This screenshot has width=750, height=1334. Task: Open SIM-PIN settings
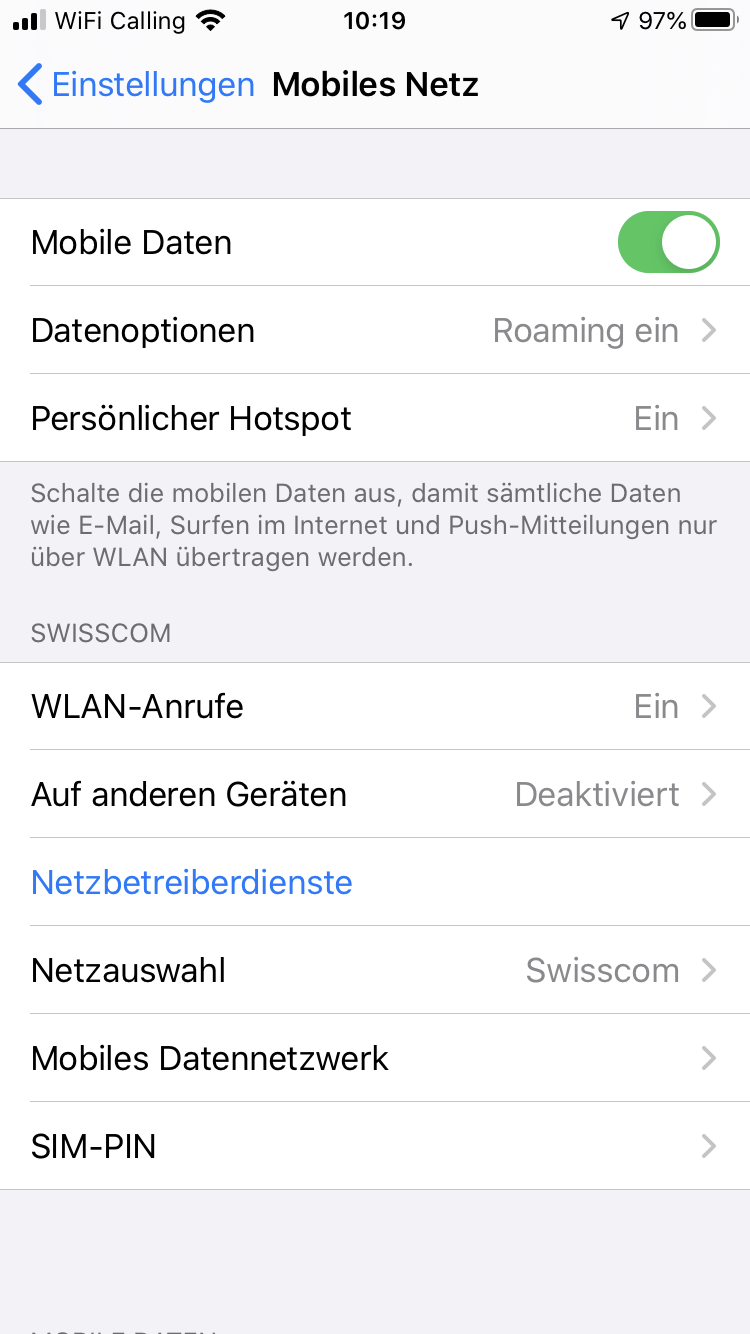tap(375, 1146)
